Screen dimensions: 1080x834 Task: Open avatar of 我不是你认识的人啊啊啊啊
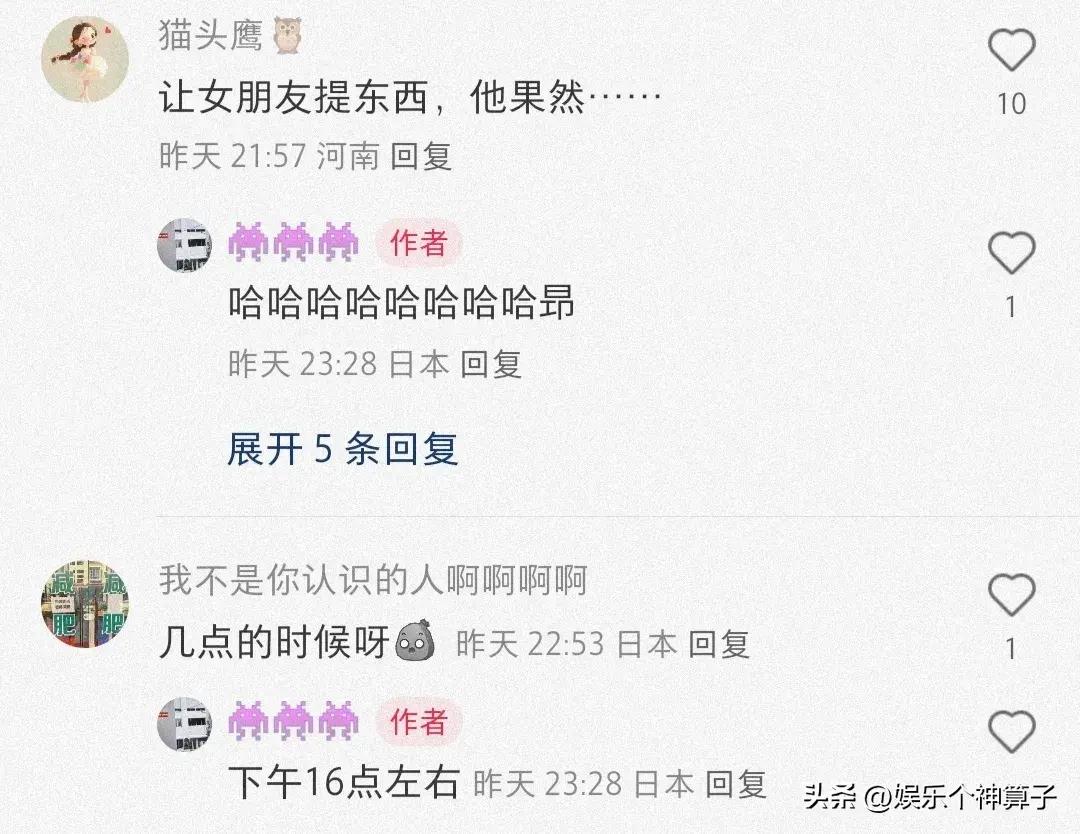[84, 603]
